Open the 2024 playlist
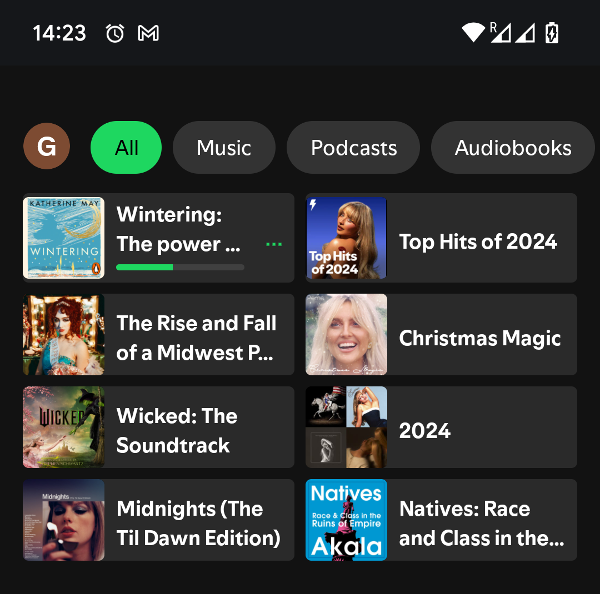600x594 pixels. click(441, 427)
